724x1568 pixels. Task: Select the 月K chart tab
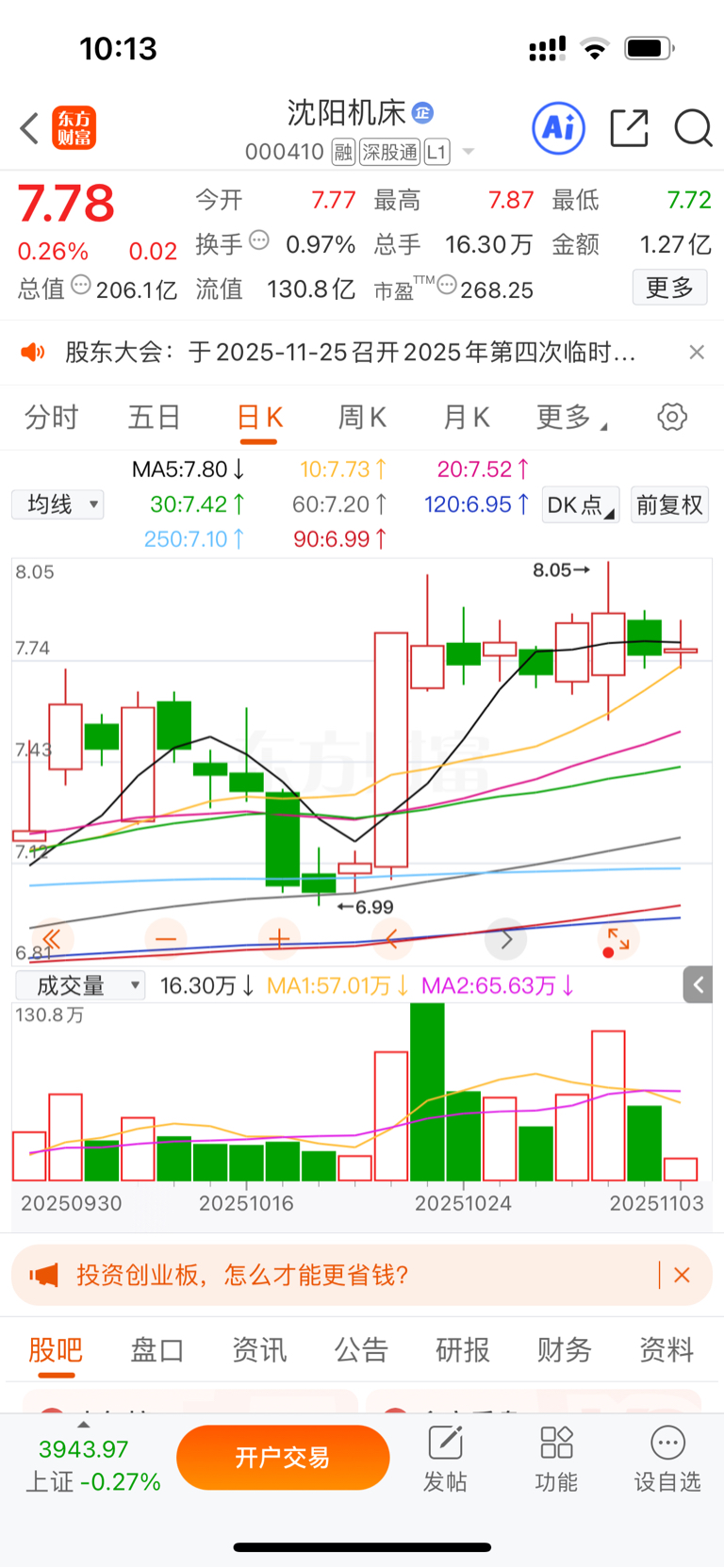(x=466, y=417)
